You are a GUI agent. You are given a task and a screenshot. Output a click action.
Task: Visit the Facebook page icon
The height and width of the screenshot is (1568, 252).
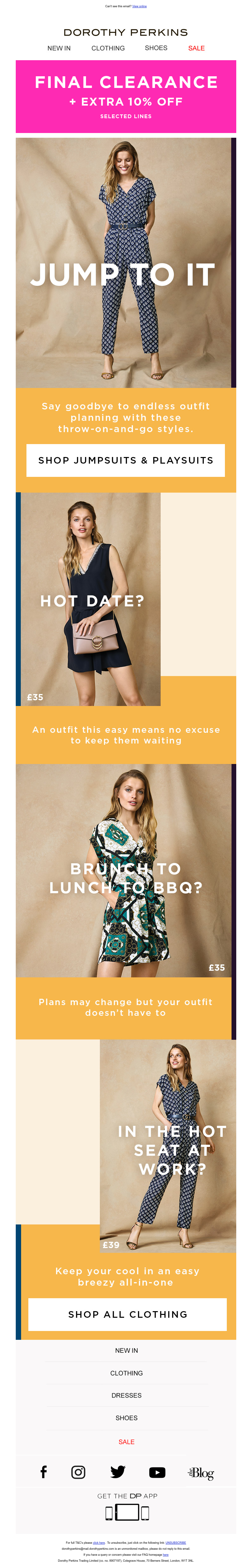43,1472
